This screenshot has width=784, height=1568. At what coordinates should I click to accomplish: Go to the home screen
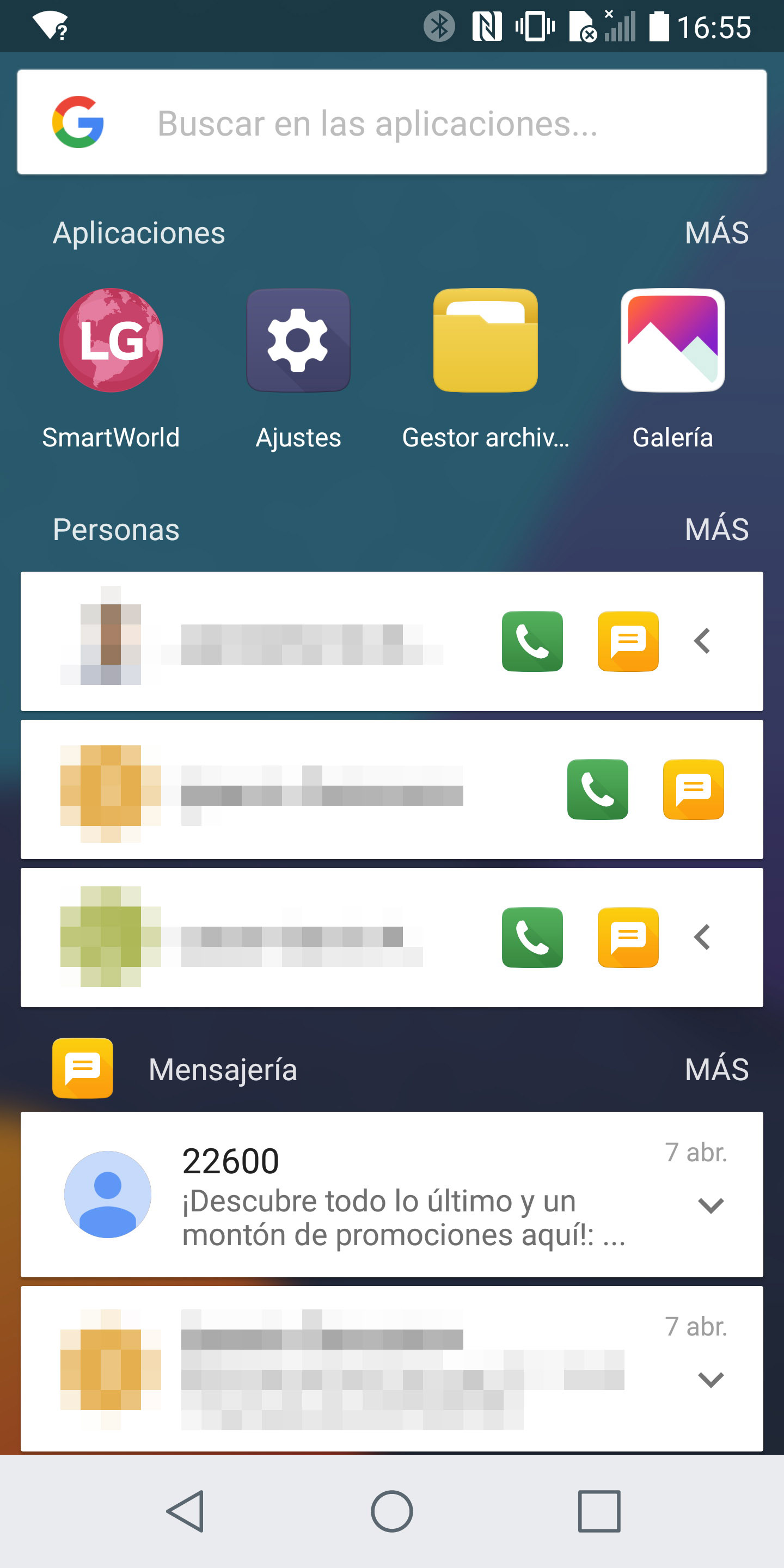pos(392,1511)
